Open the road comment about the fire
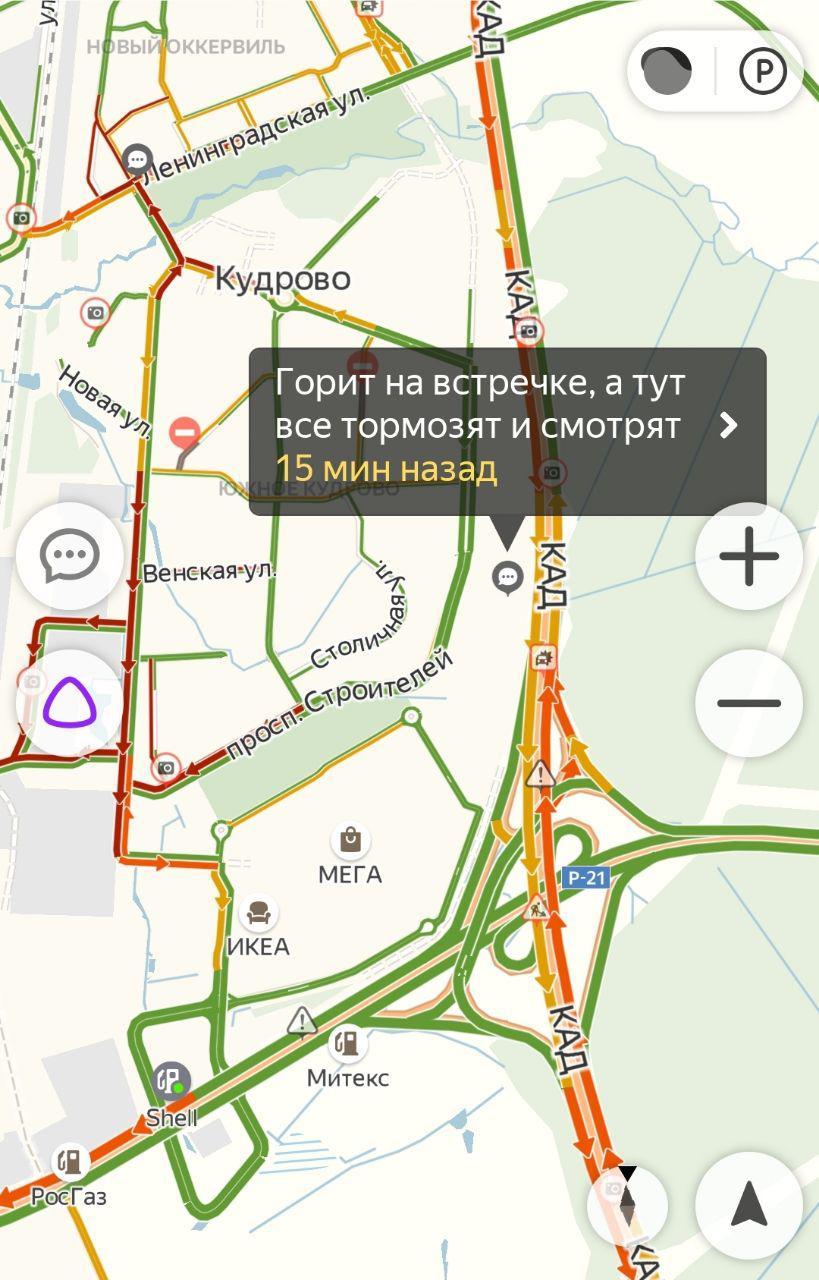819x1280 pixels. click(507, 430)
